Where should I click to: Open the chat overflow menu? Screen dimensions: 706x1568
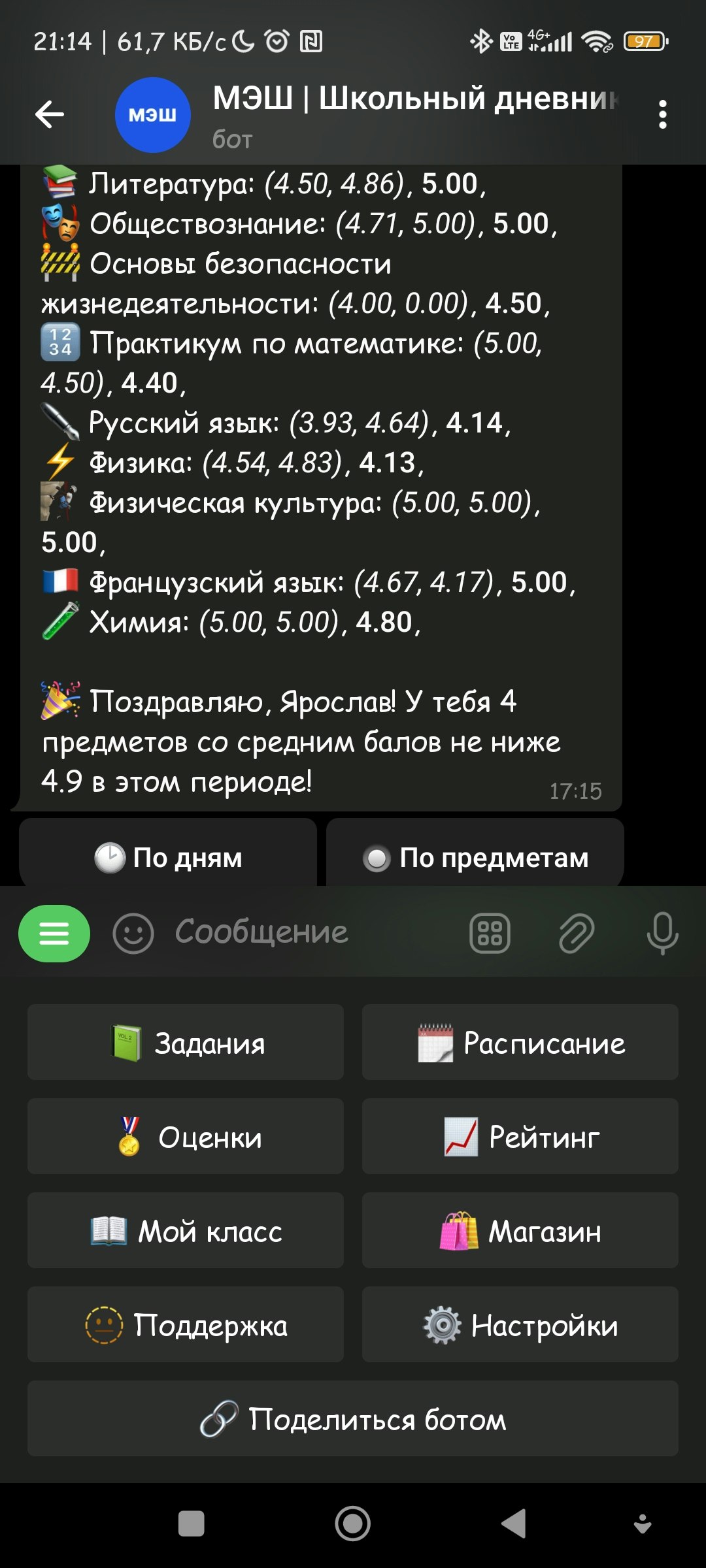662,115
